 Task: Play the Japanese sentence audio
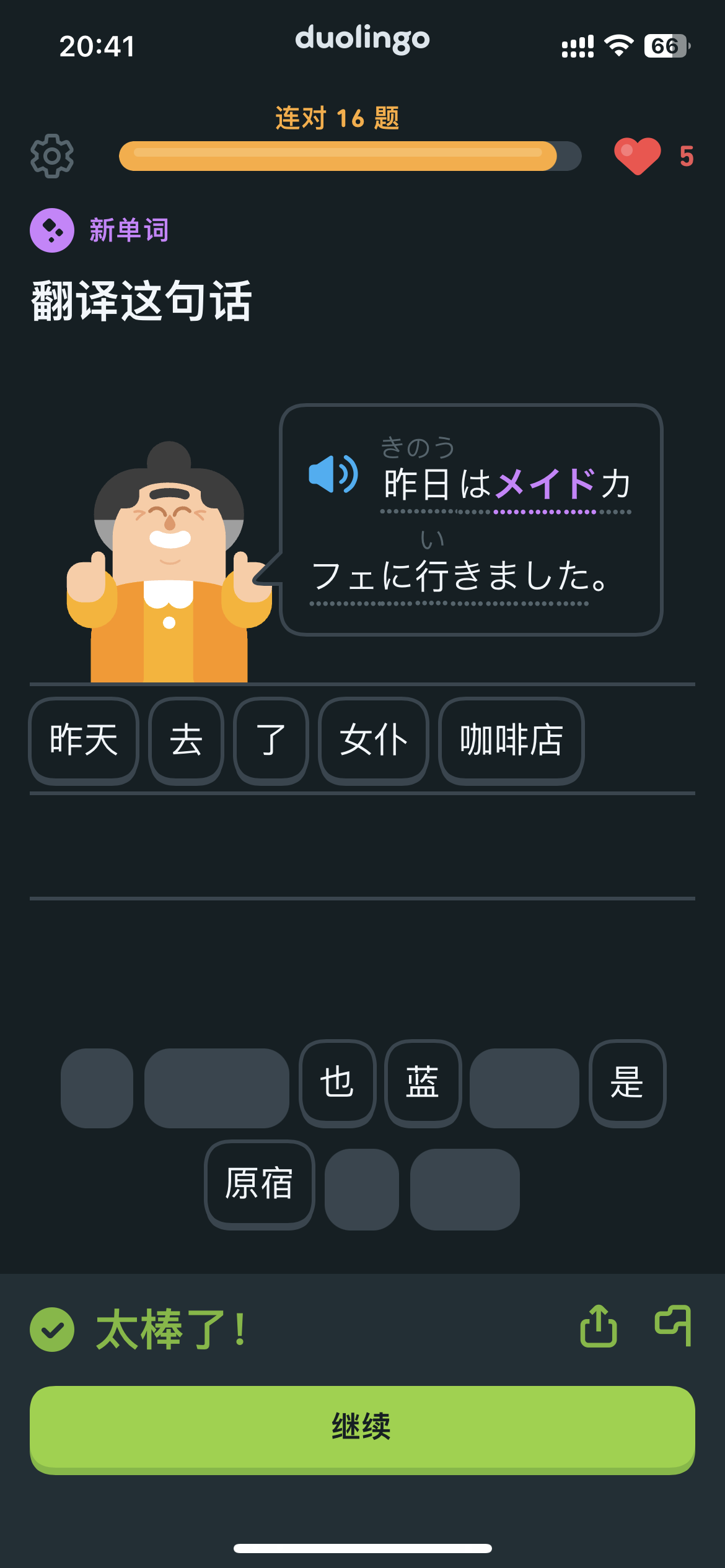333,474
